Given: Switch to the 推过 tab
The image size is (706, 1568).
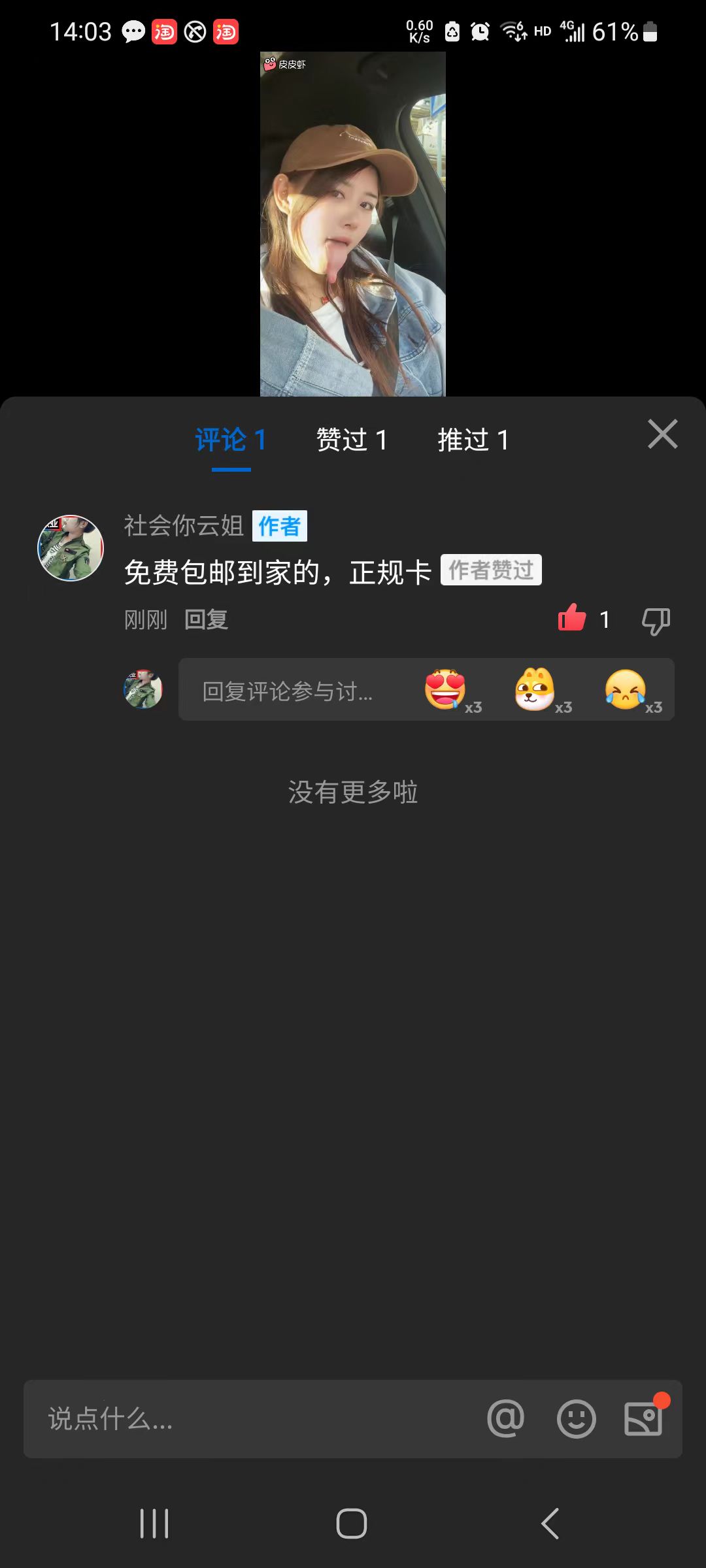Looking at the screenshot, I should [473, 440].
